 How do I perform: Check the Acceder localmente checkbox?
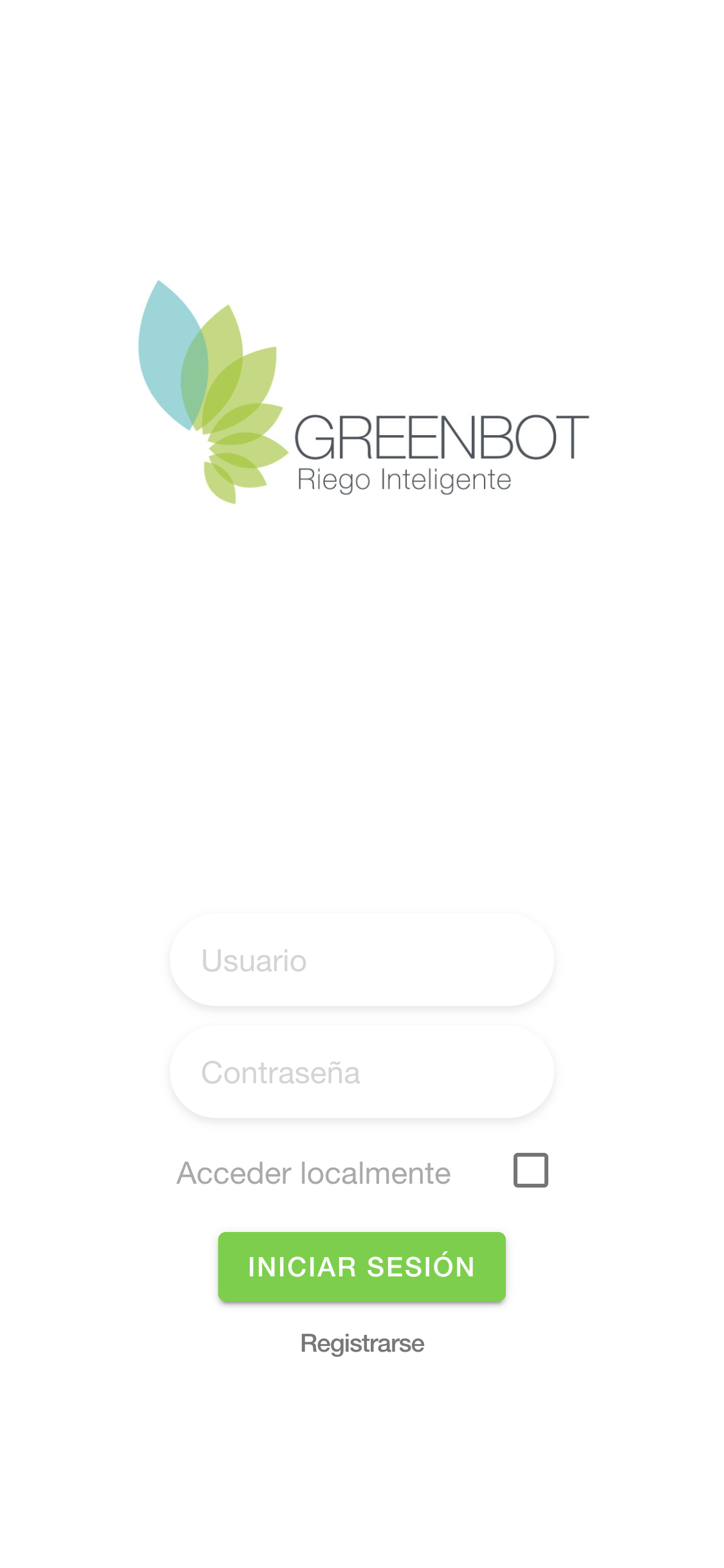530,1170
